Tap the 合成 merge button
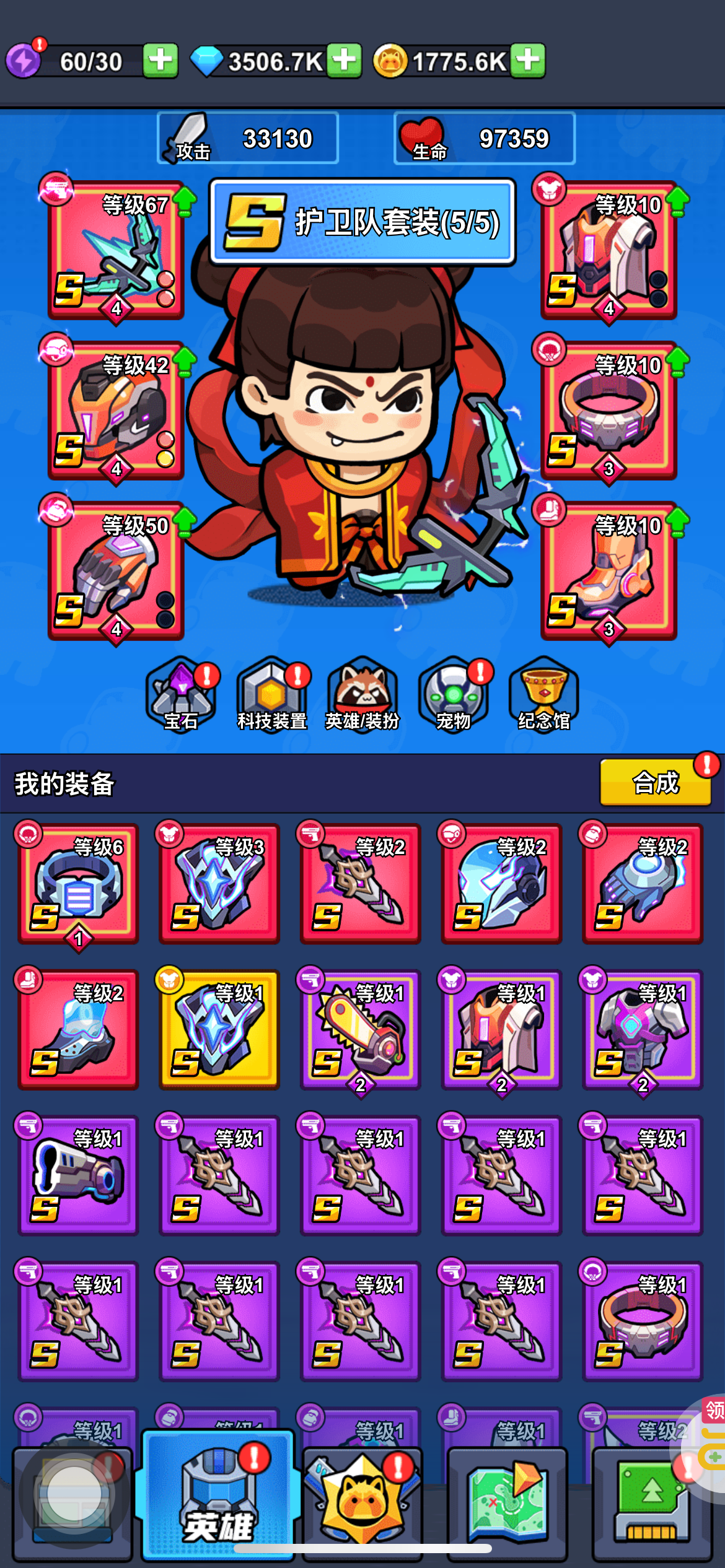725x1568 pixels. (x=656, y=782)
